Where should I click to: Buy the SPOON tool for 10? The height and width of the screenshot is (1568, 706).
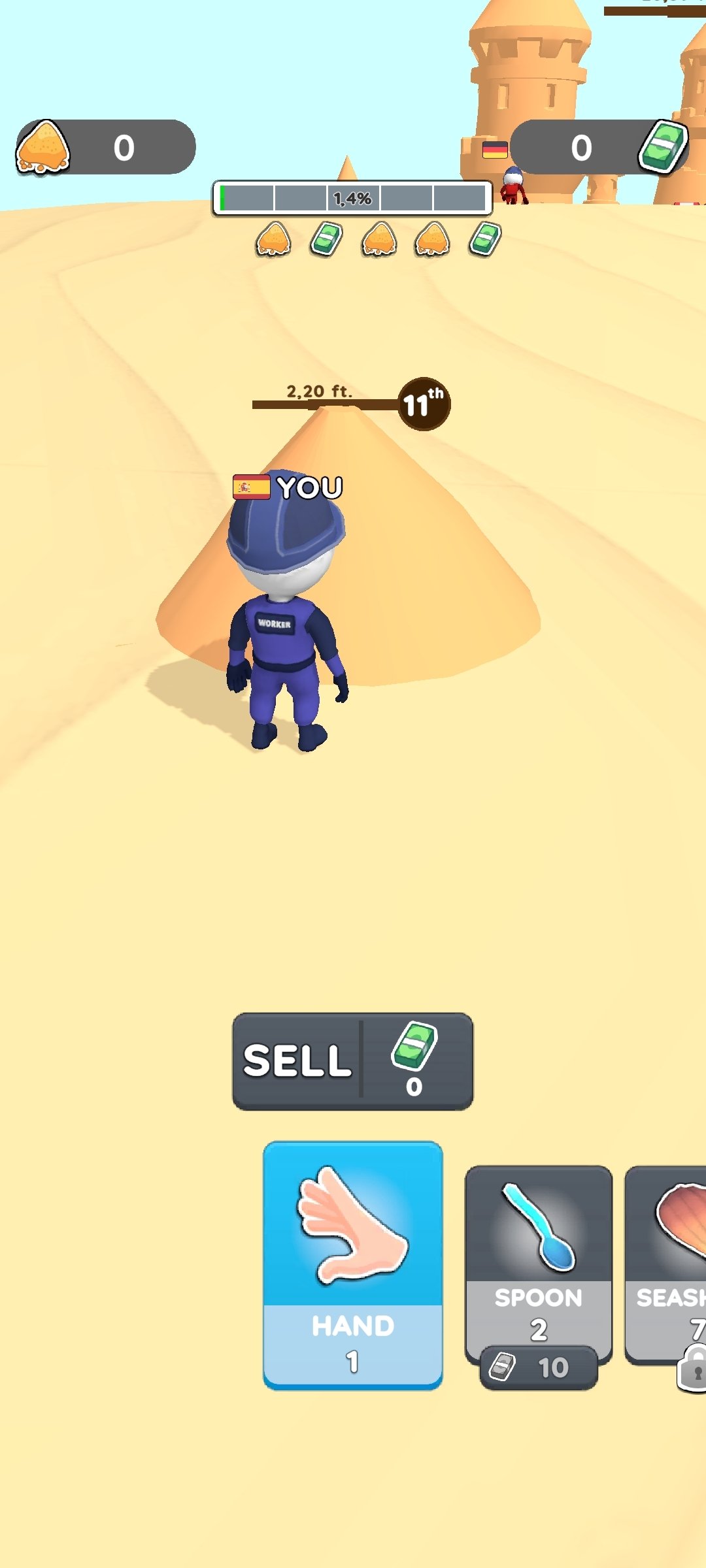[x=539, y=1276]
